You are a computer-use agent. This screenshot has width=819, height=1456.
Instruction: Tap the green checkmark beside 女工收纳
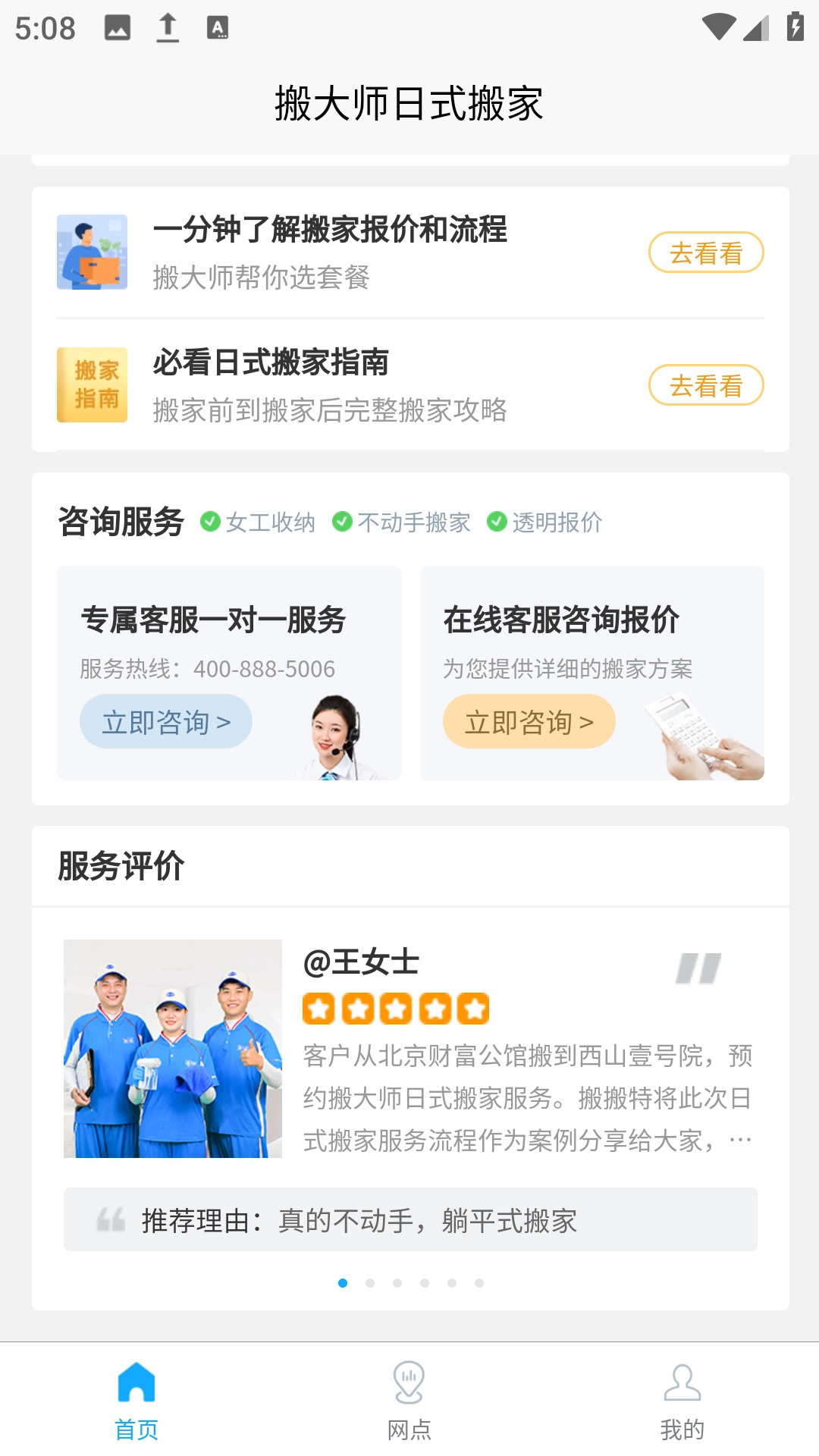click(x=211, y=521)
